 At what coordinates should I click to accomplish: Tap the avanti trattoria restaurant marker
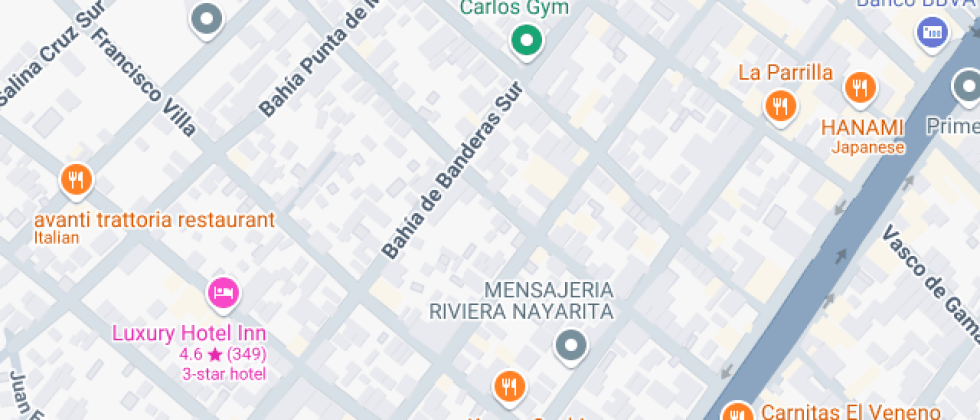[x=76, y=181]
